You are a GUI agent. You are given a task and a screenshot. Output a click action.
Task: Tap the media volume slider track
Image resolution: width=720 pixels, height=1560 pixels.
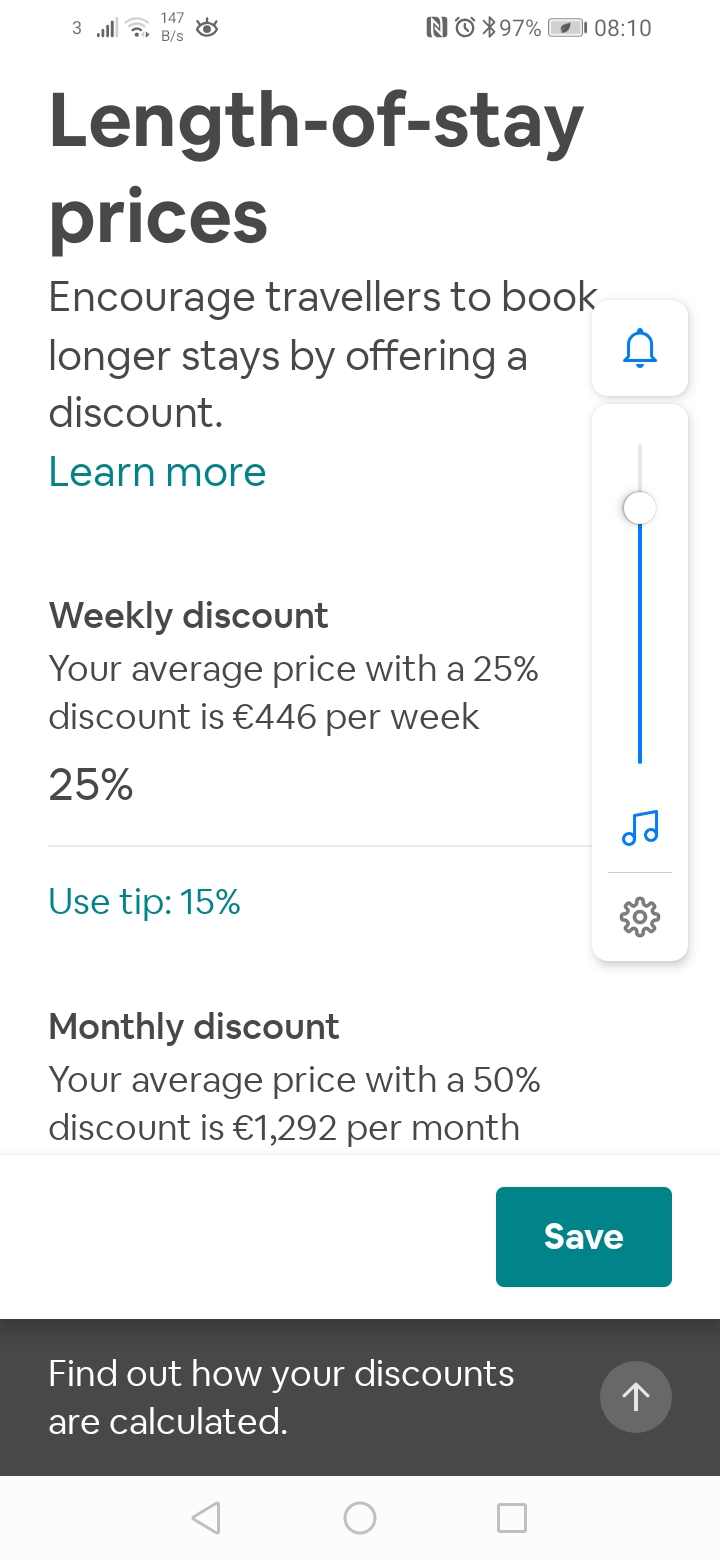pos(640,640)
